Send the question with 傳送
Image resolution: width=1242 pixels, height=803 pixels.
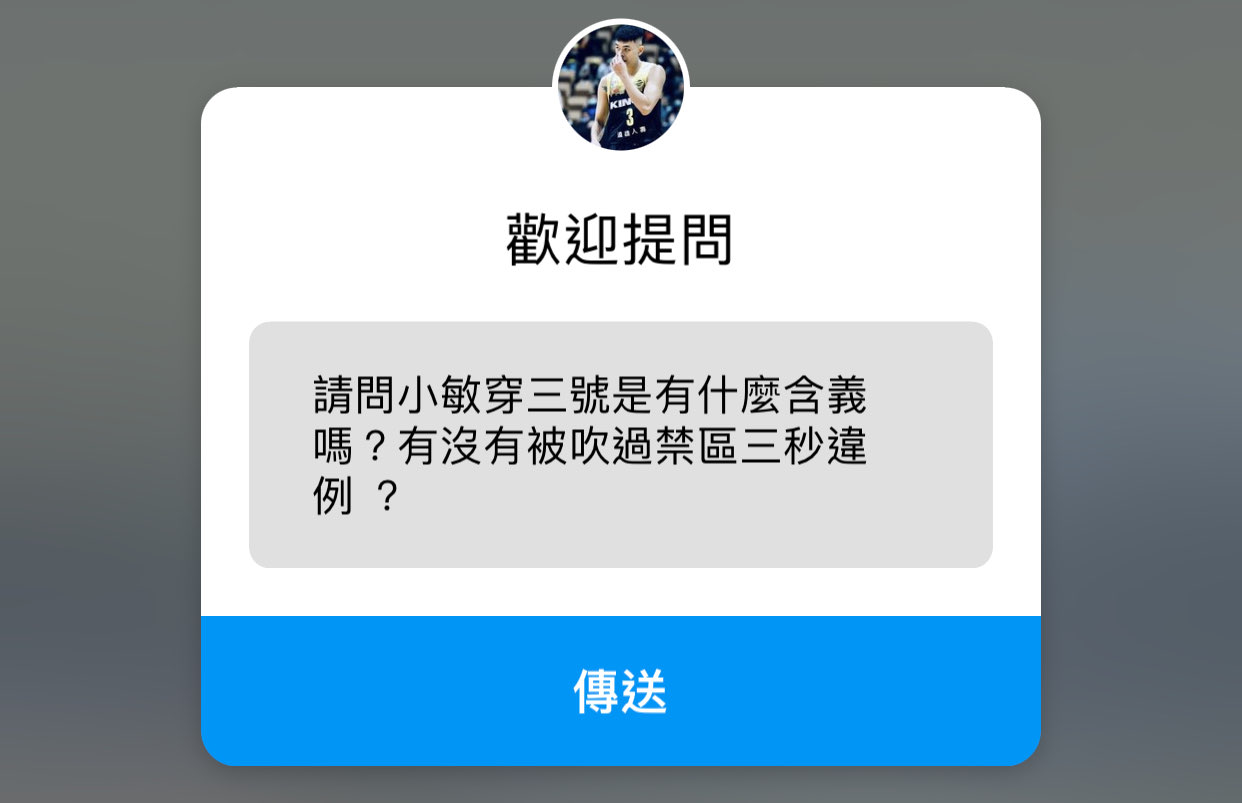click(x=620, y=691)
